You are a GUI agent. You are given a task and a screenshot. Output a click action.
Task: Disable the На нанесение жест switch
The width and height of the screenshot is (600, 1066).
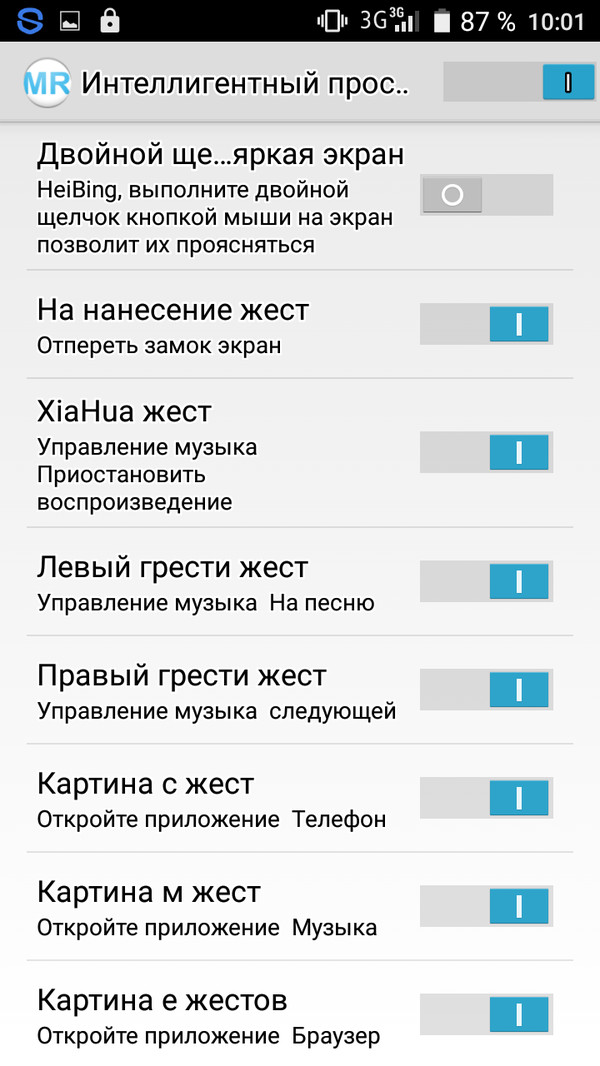(486, 325)
